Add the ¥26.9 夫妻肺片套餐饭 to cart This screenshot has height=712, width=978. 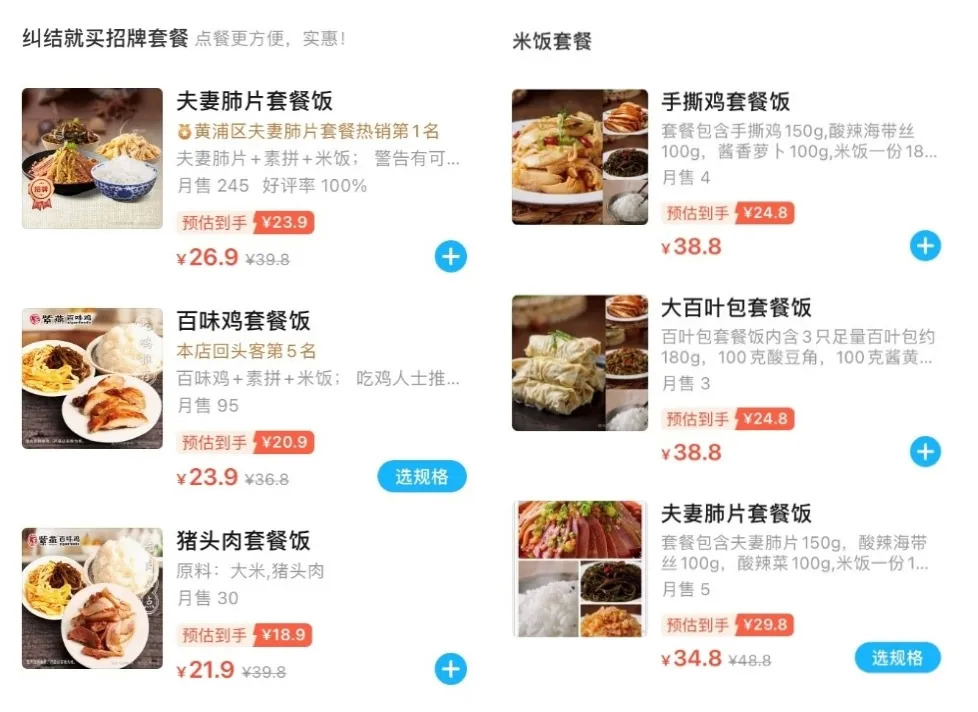coord(450,257)
